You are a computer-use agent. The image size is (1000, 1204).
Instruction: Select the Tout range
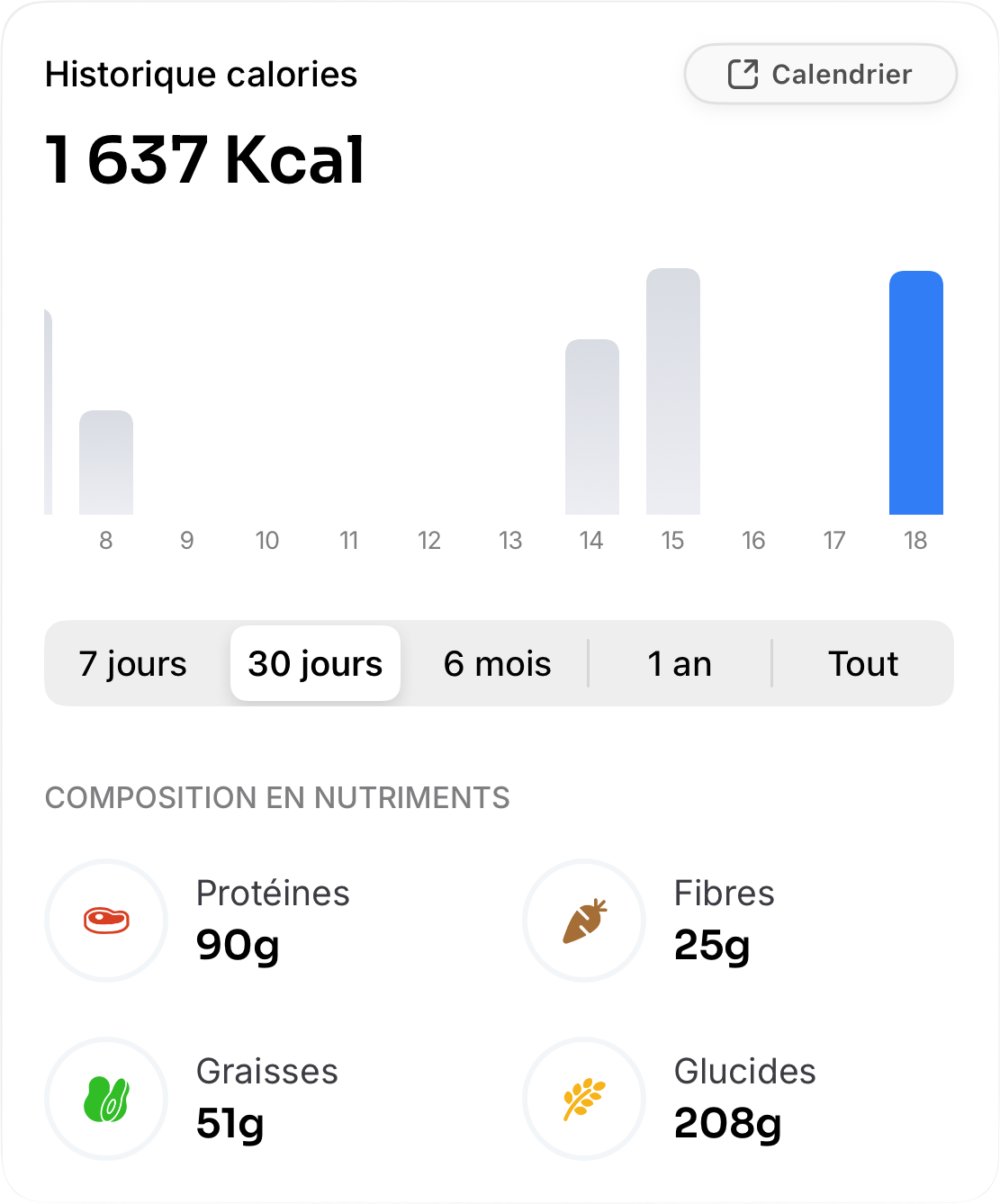863,664
